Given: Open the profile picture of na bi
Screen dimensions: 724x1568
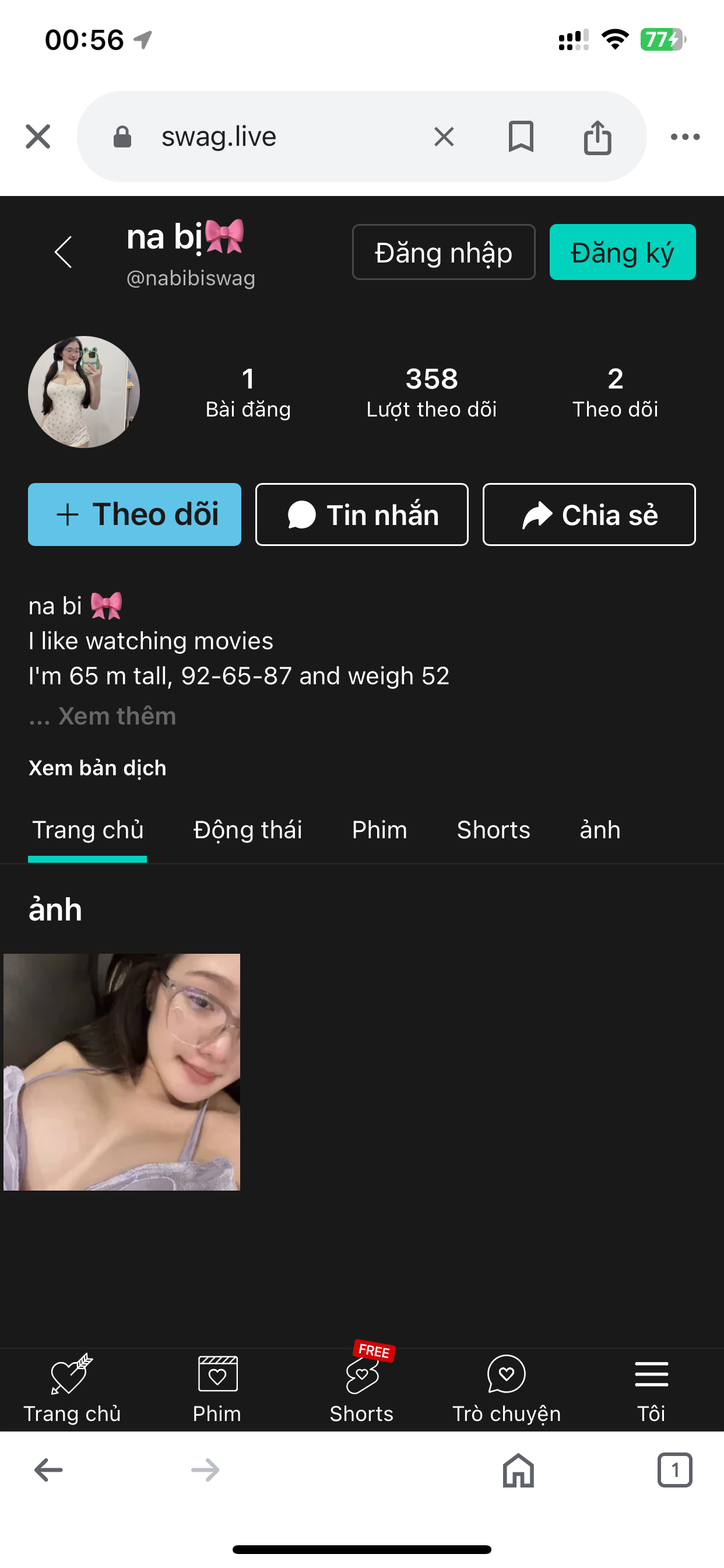Looking at the screenshot, I should tap(84, 392).
